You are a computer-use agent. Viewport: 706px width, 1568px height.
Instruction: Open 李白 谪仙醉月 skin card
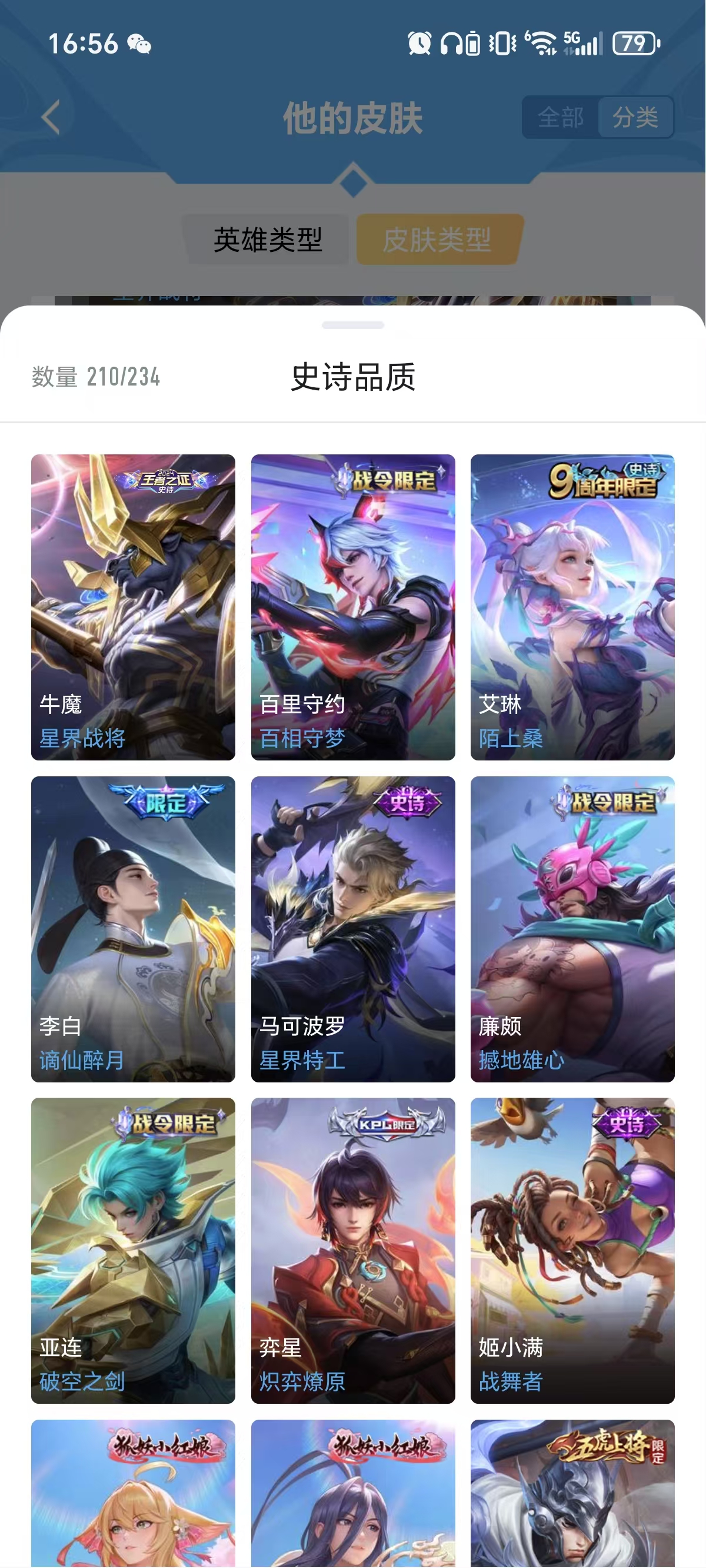(134, 929)
